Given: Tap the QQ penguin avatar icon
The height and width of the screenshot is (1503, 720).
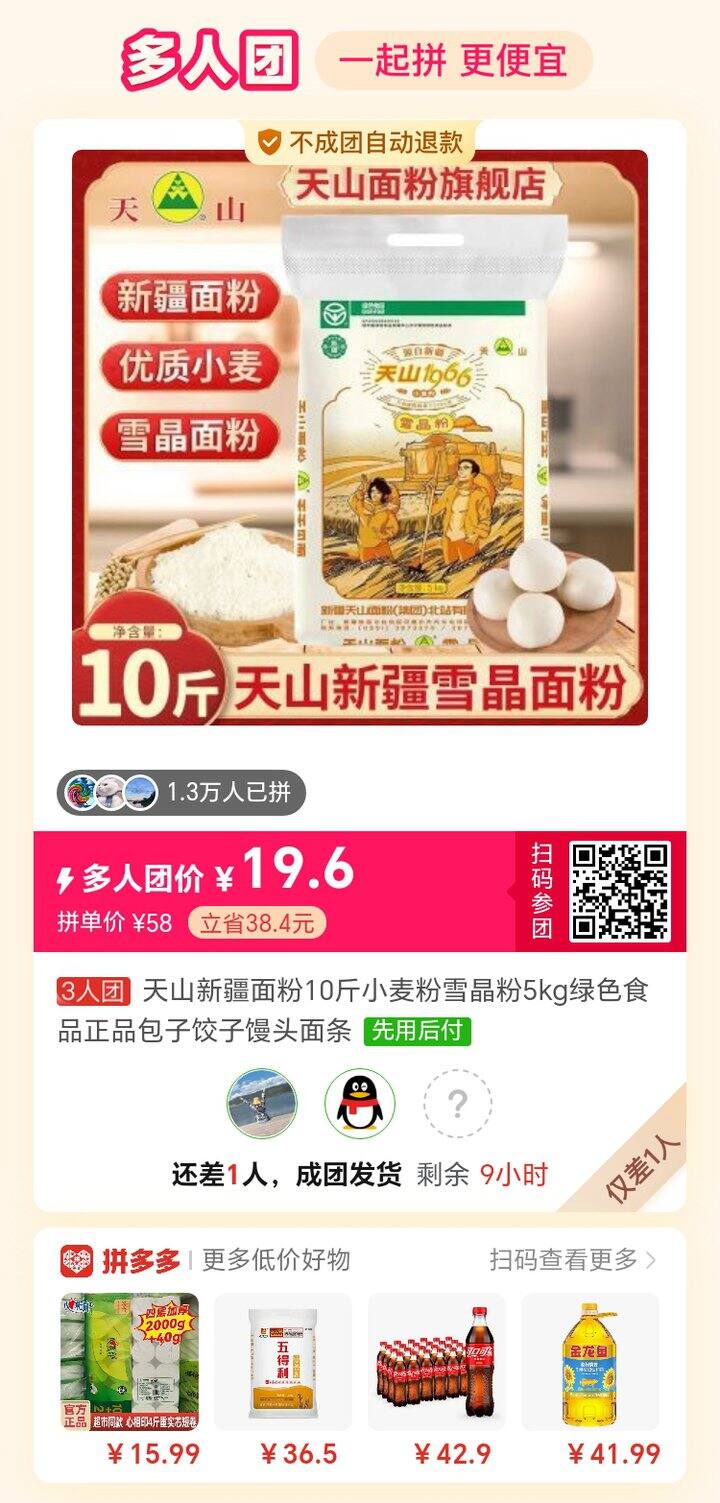Looking at the screenshot, I should click(360, 1104).
